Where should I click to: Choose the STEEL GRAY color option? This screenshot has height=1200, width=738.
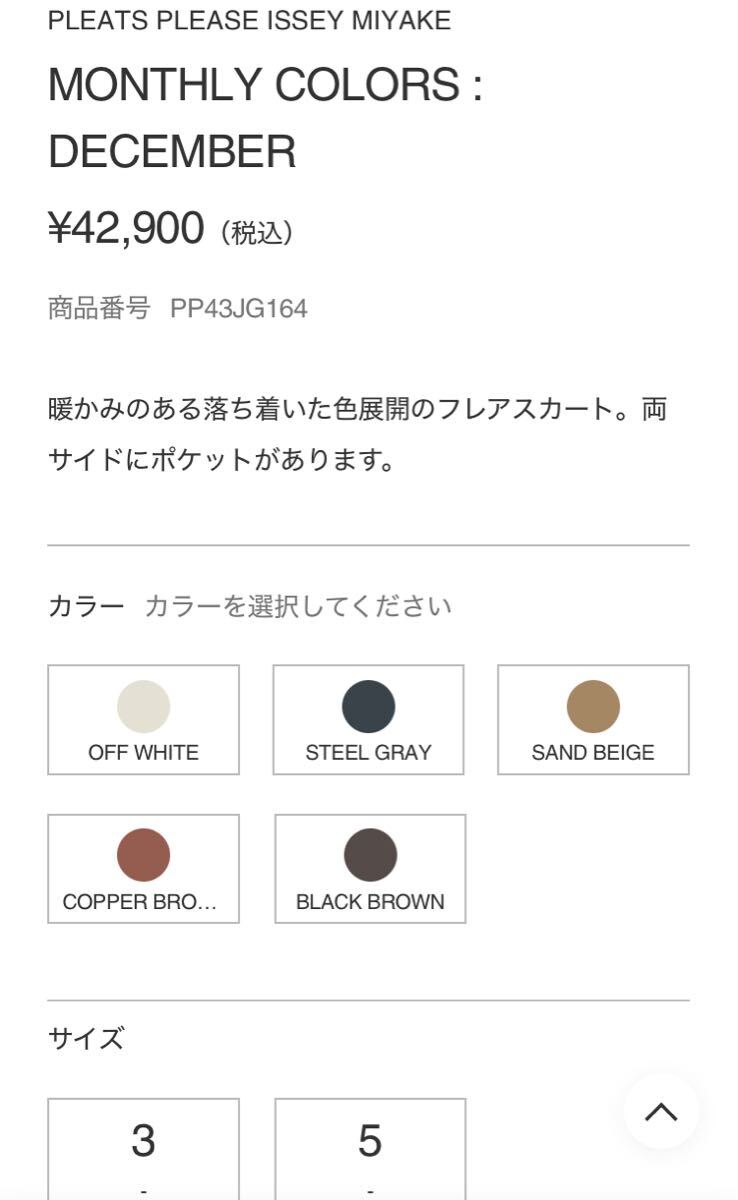point(368,720)
